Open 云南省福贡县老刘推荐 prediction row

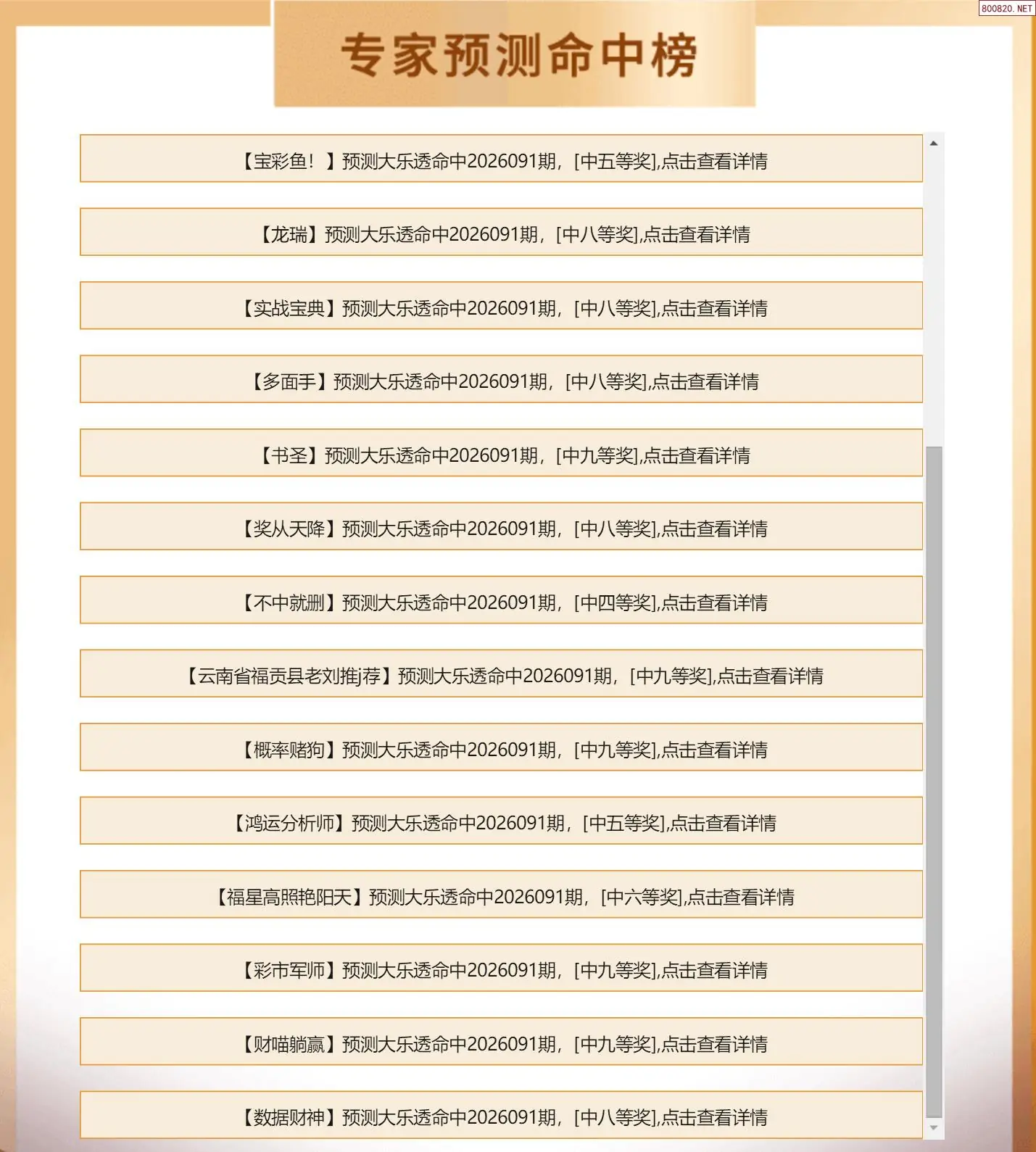click(501, 674)
